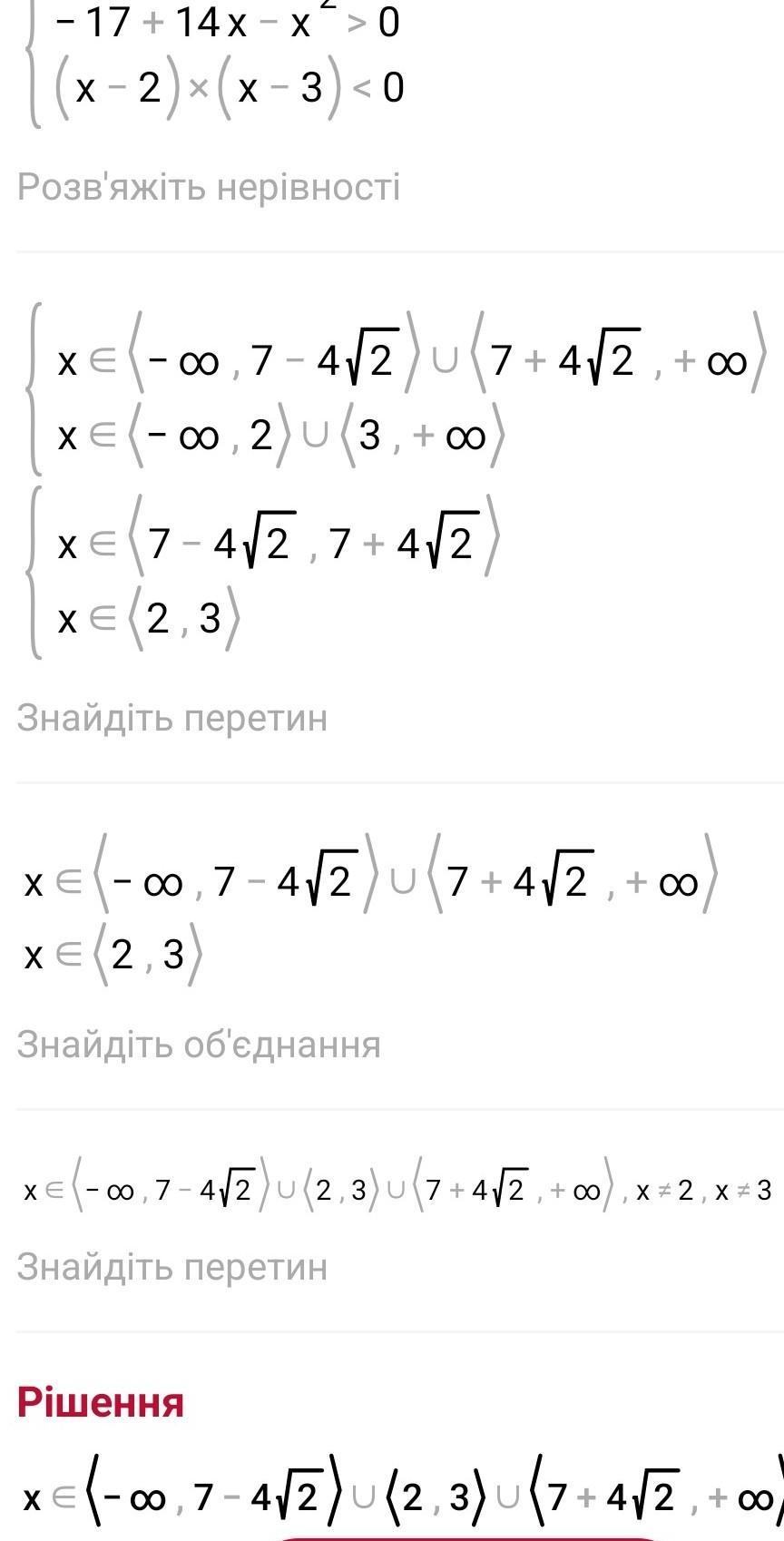Image resolution: width=784 pixels, height=1541 pixels.
Task: Expand the "Знайдіть перетин" step showing x ∈ ⟨2, 3⟩ system
Action: pos(172,718)
